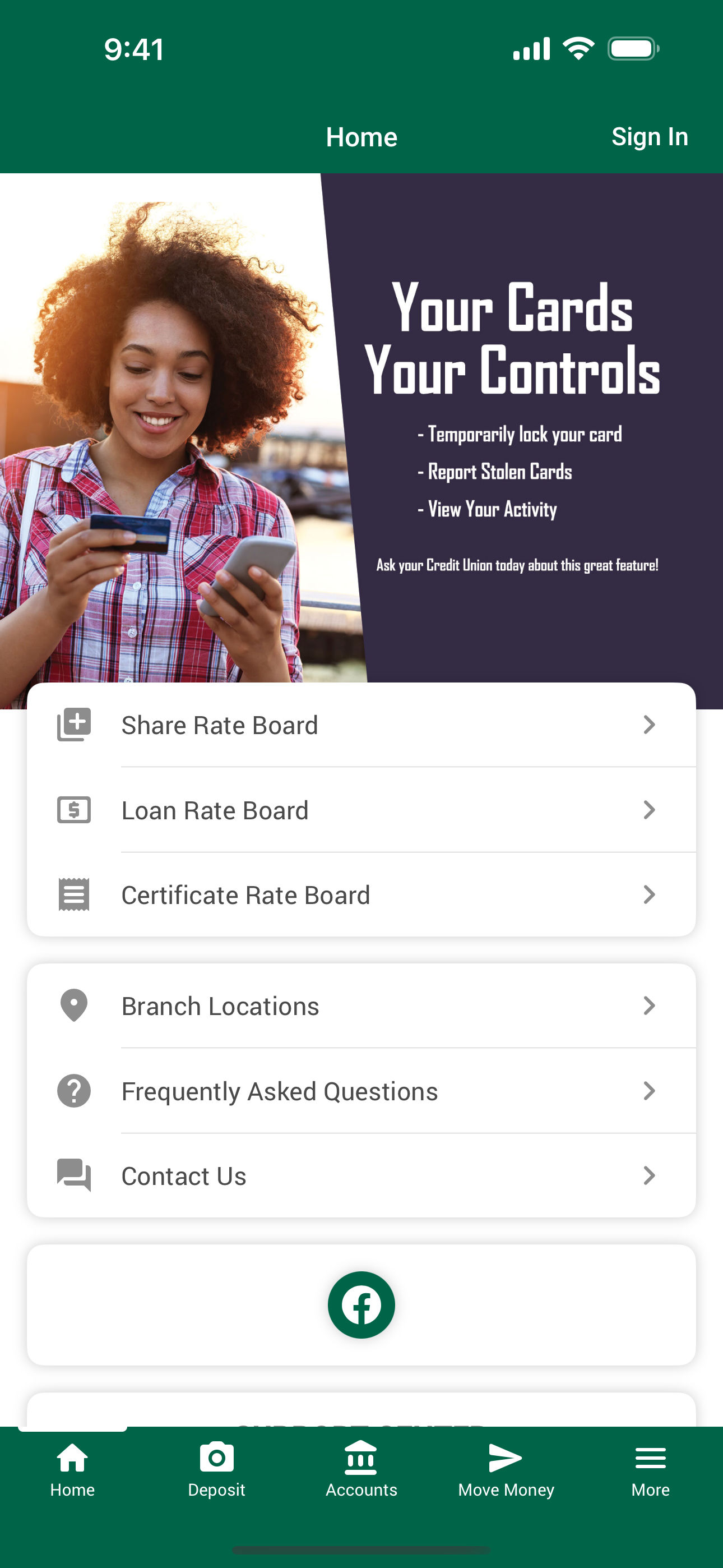Select the Branch Locations pin icon
This screenshot has width=723, height=1568.
[x=73, y=1006]
